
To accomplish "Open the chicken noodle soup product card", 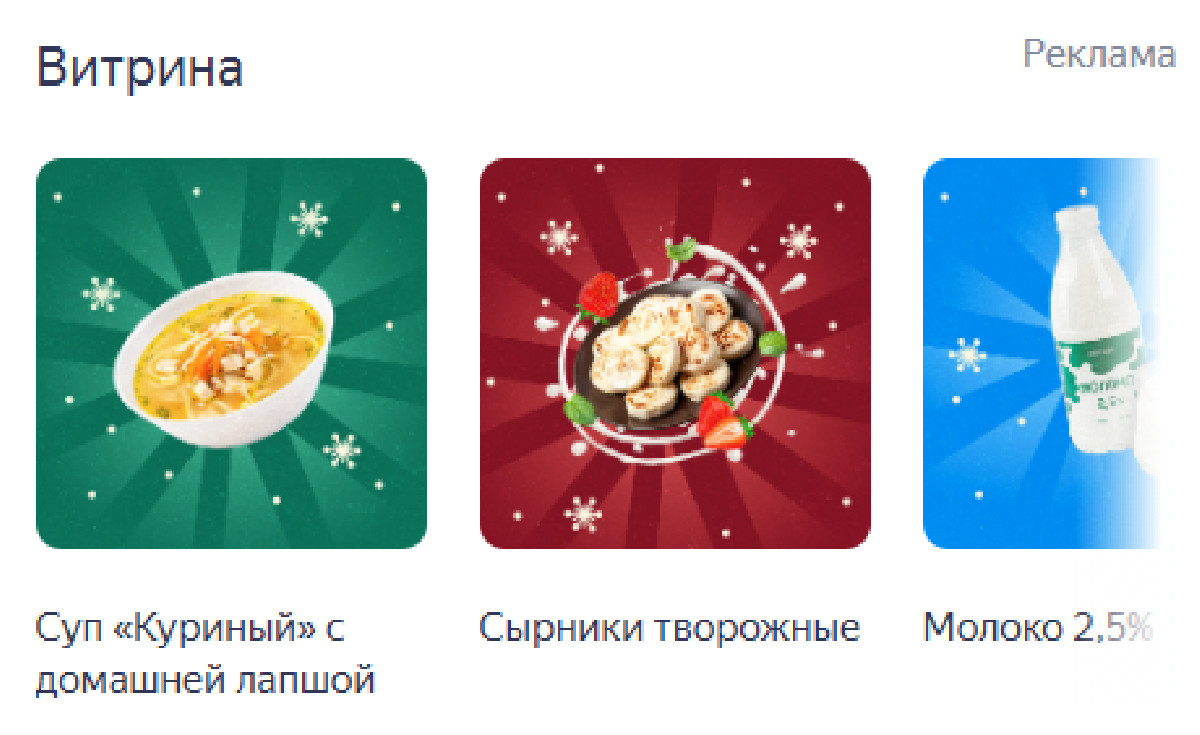I will (231, 353).
